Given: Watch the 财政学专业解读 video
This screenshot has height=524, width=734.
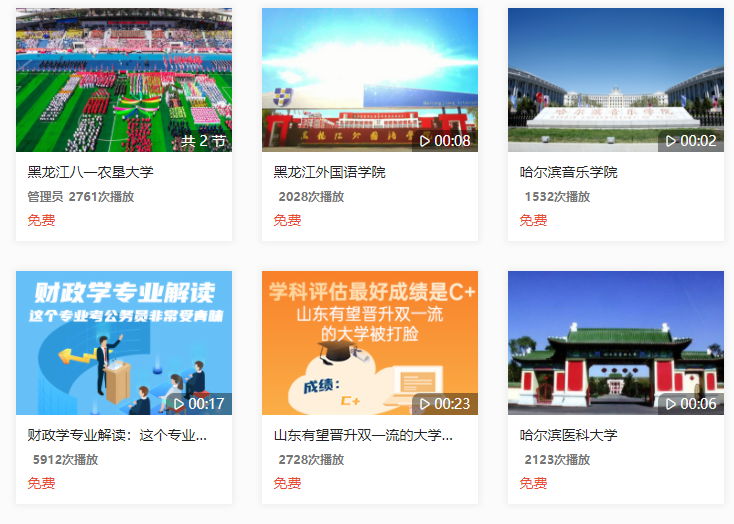Looking at the screenshot, I should pos(124,343).
